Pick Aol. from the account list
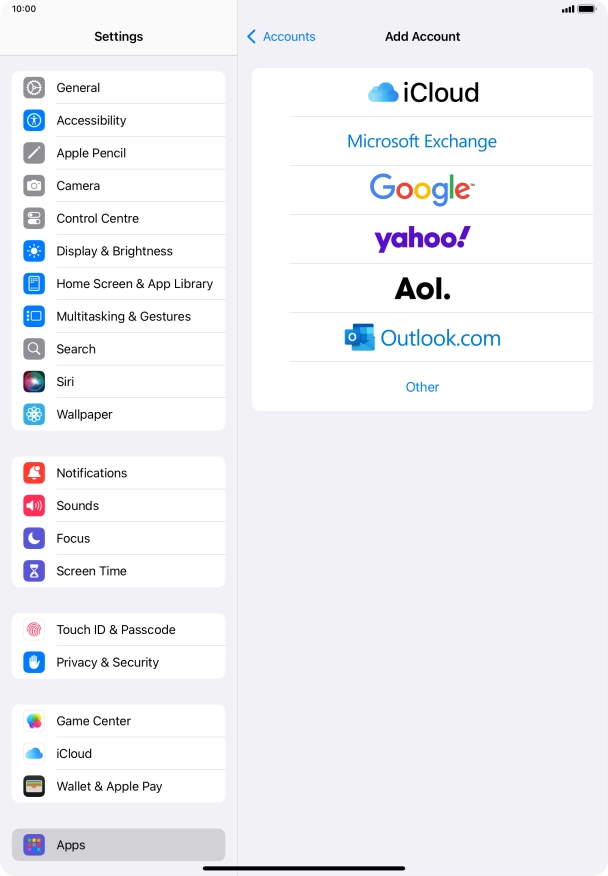608x876 pixels. tap(422, 289)
